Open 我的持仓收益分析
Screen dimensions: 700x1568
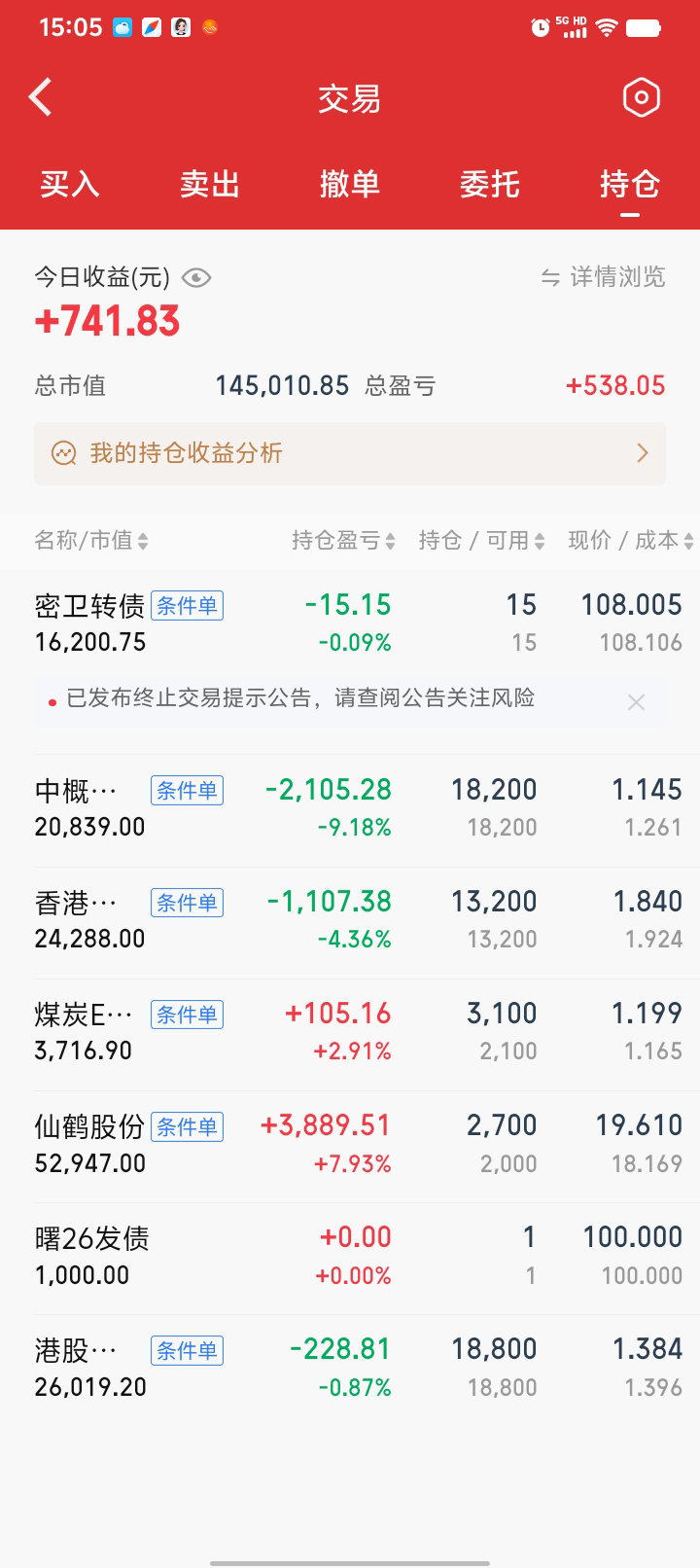pos(350,453)
